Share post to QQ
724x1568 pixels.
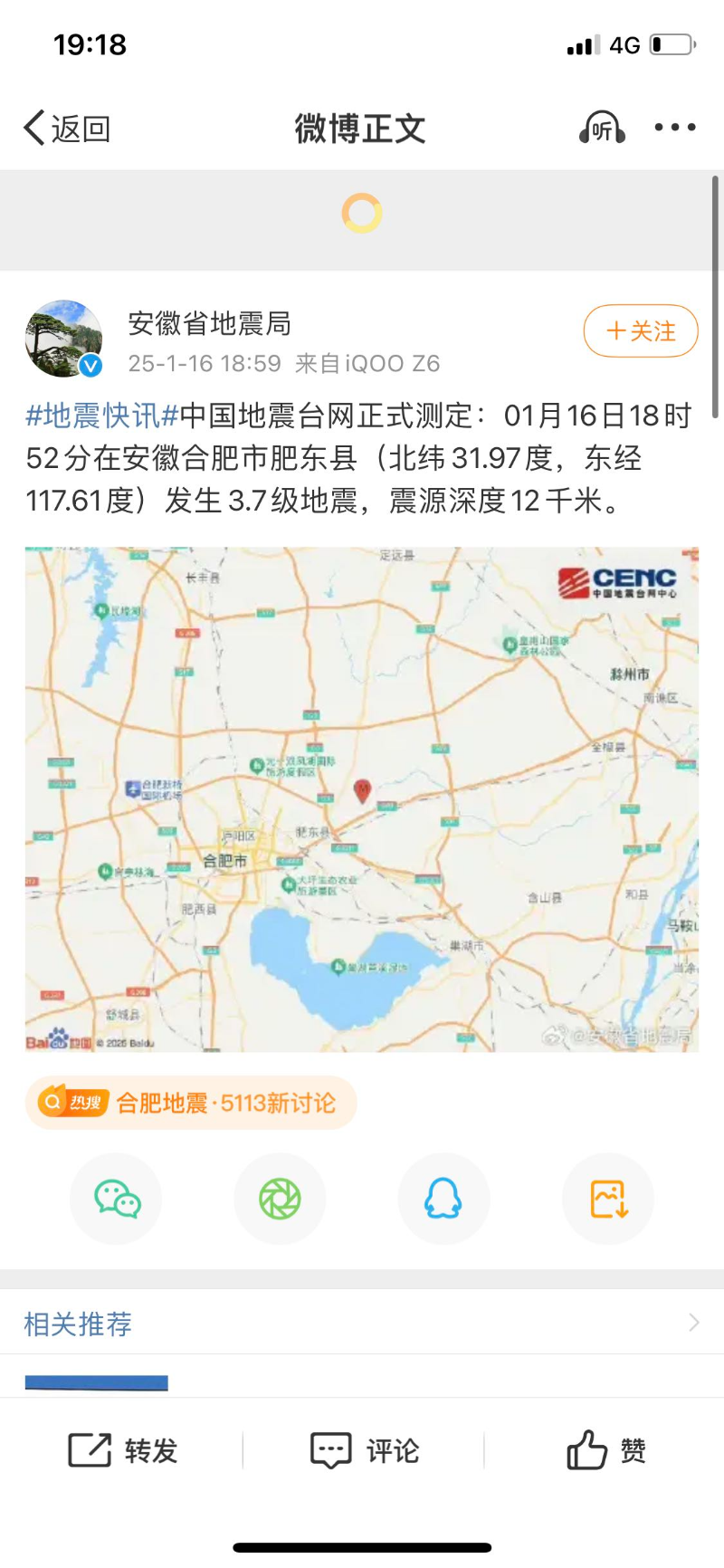pos(443,1199)
